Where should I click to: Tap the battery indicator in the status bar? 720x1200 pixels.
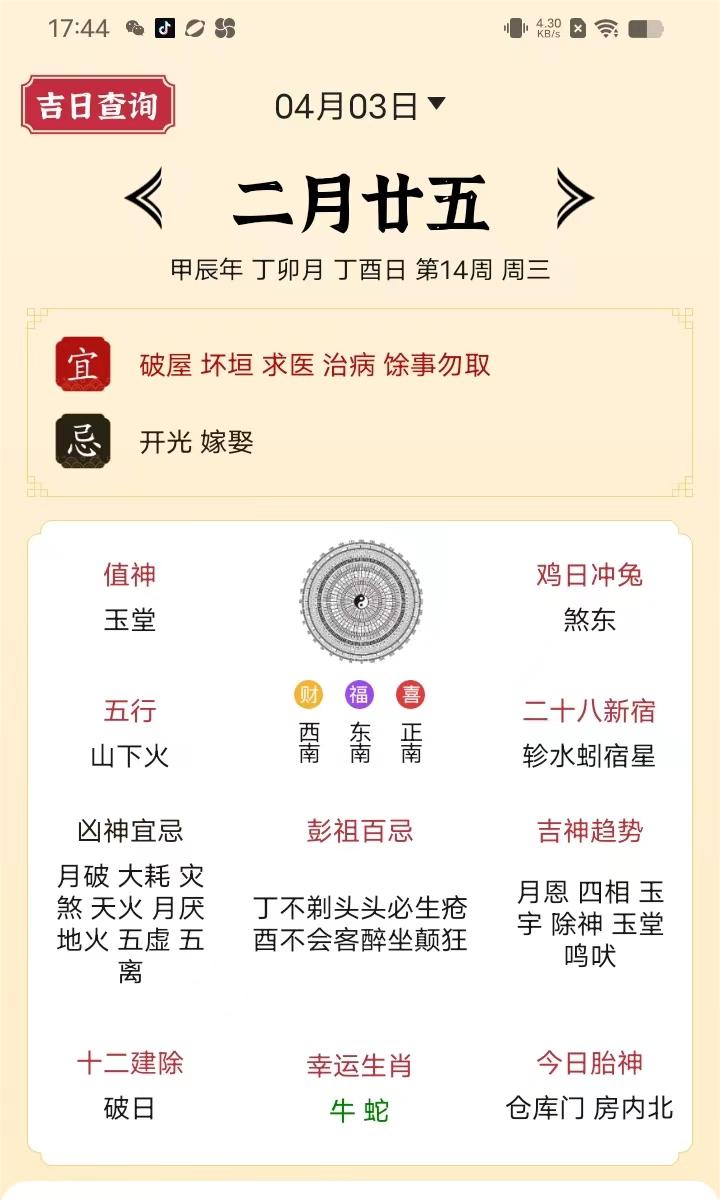645,27
